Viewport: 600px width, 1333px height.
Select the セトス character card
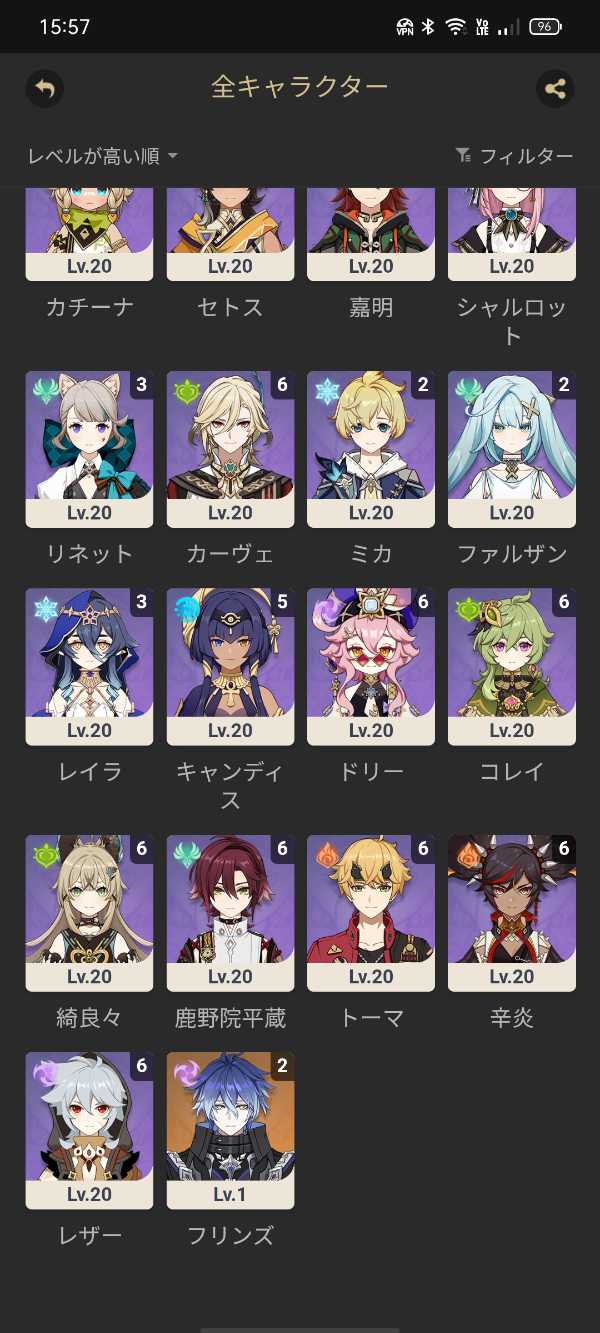[x=230, y=235]
